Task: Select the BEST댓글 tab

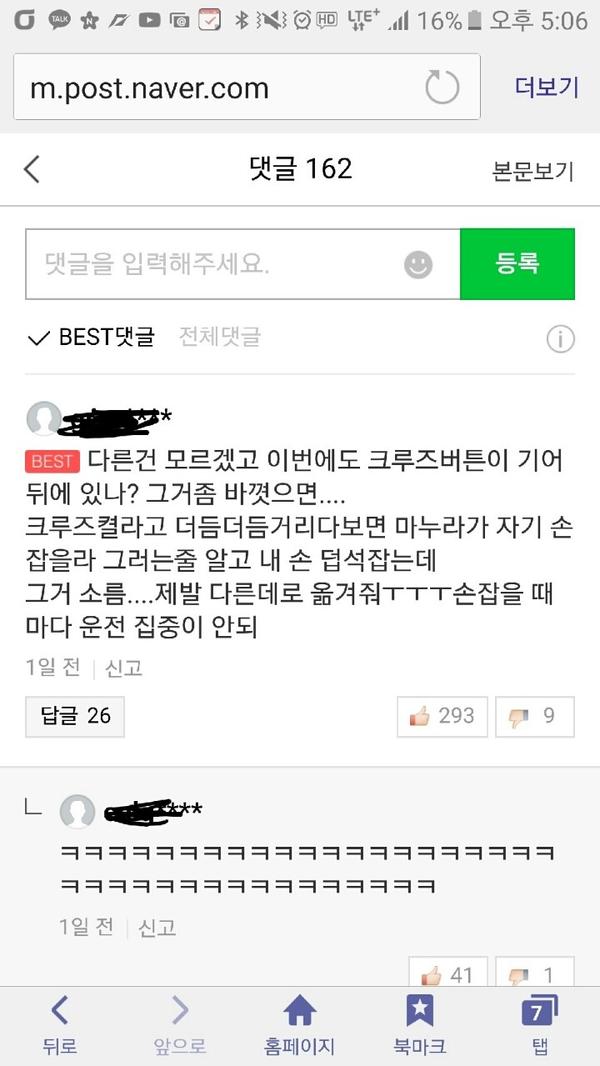Action: pos(92,338)
